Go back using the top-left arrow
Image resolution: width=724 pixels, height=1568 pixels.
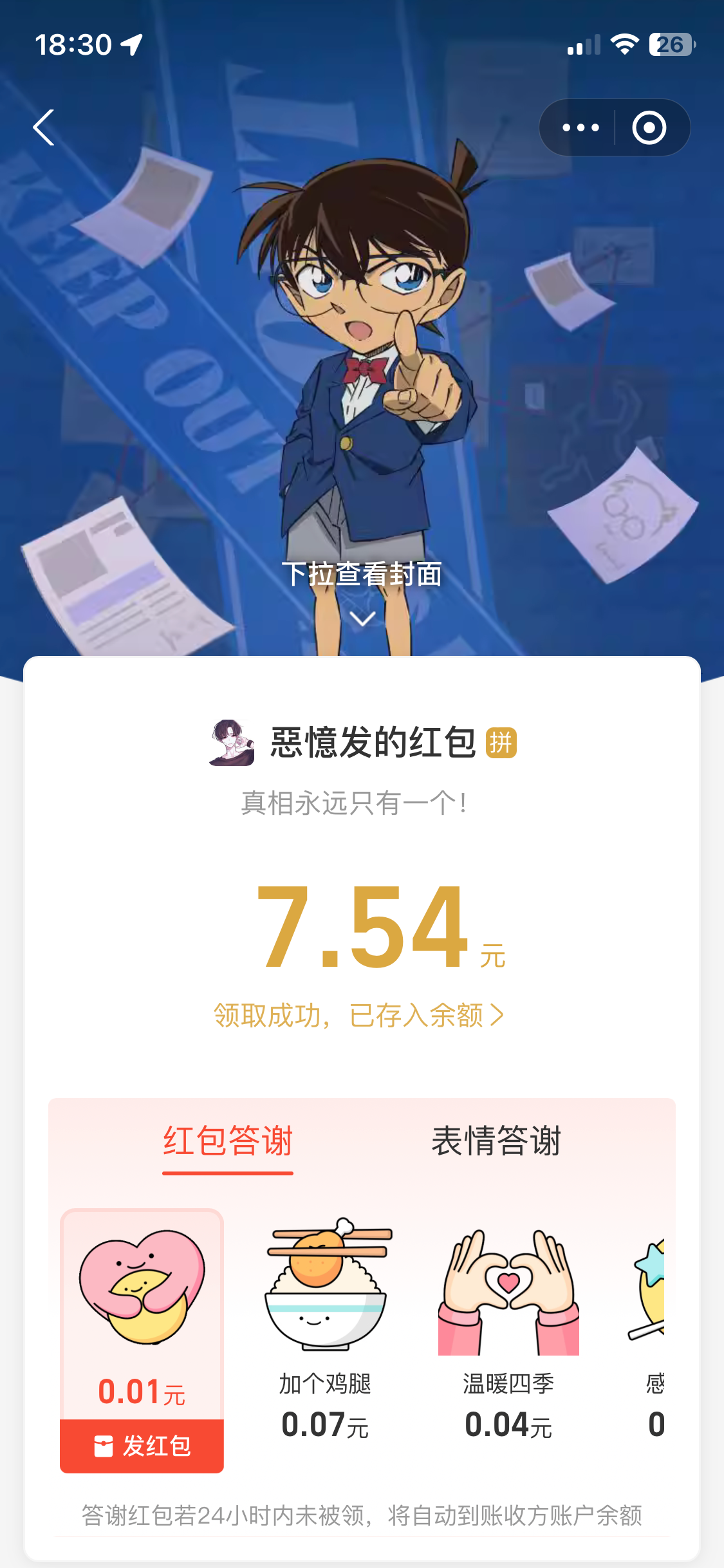44,127
